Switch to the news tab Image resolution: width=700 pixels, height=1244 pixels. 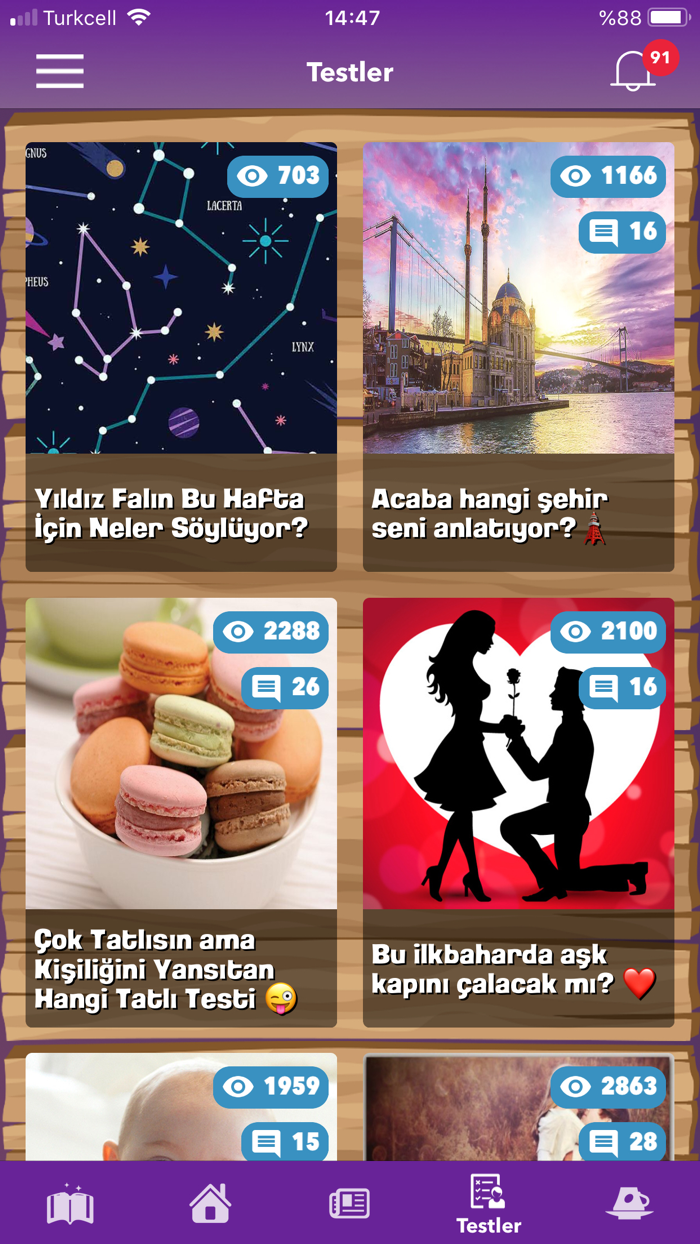[349, 1204]
